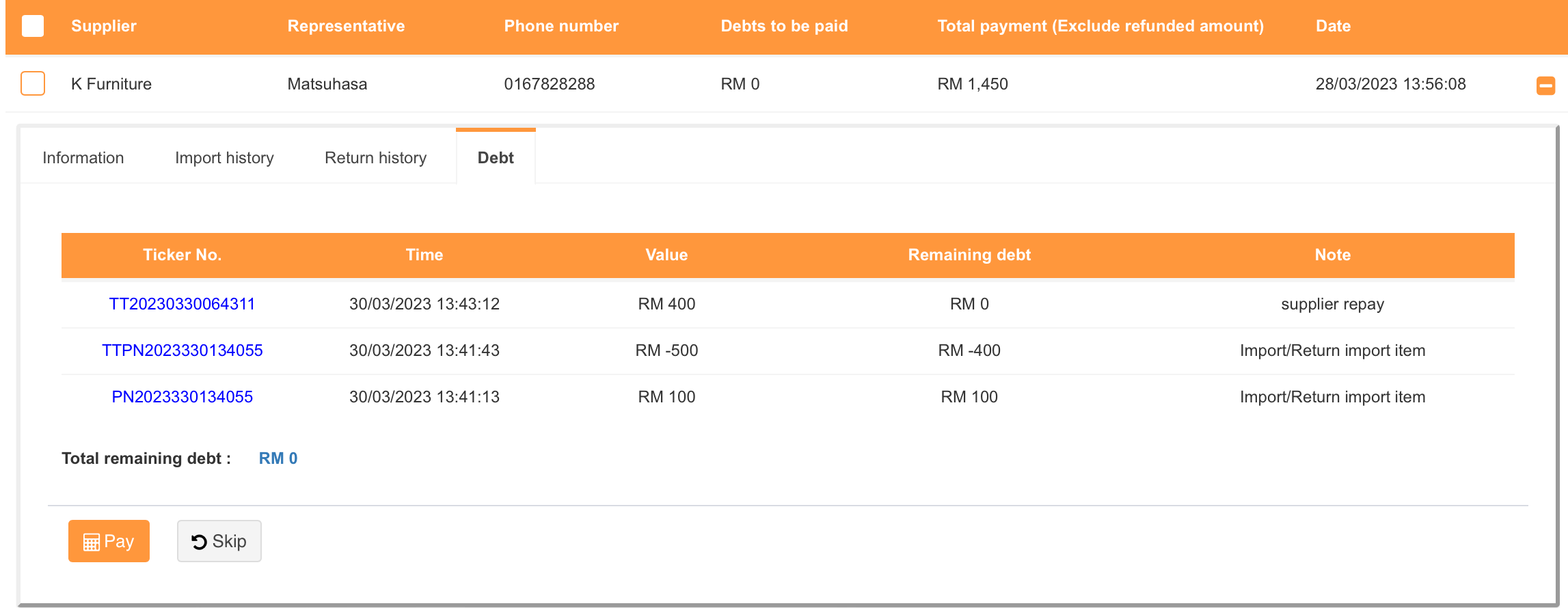Viewport: 1568px width, 608px height.
Task: Switch to the Information tab
Action: click(x=83, y=158)
